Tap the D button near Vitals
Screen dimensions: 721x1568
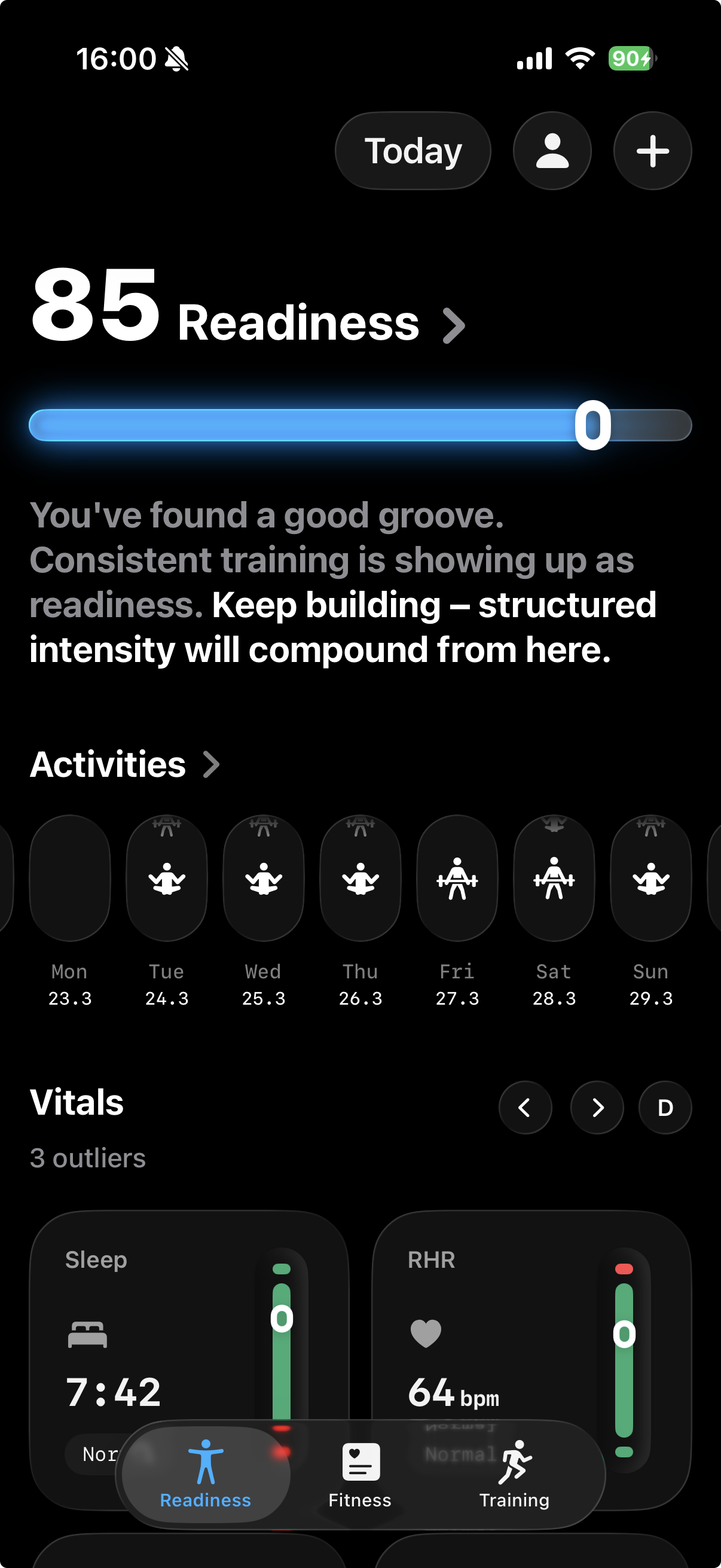coord(664,1108)
